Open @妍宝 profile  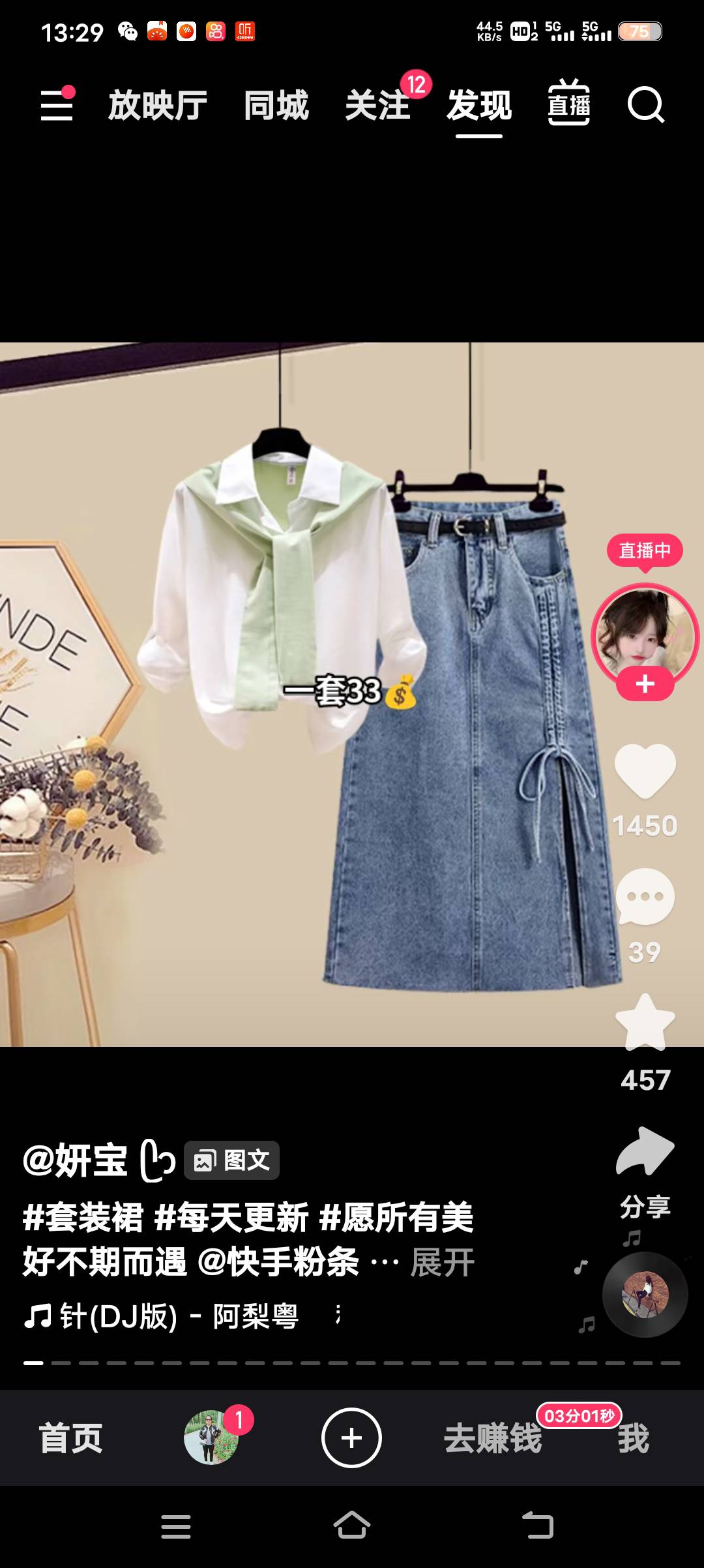coord(76,1160)
